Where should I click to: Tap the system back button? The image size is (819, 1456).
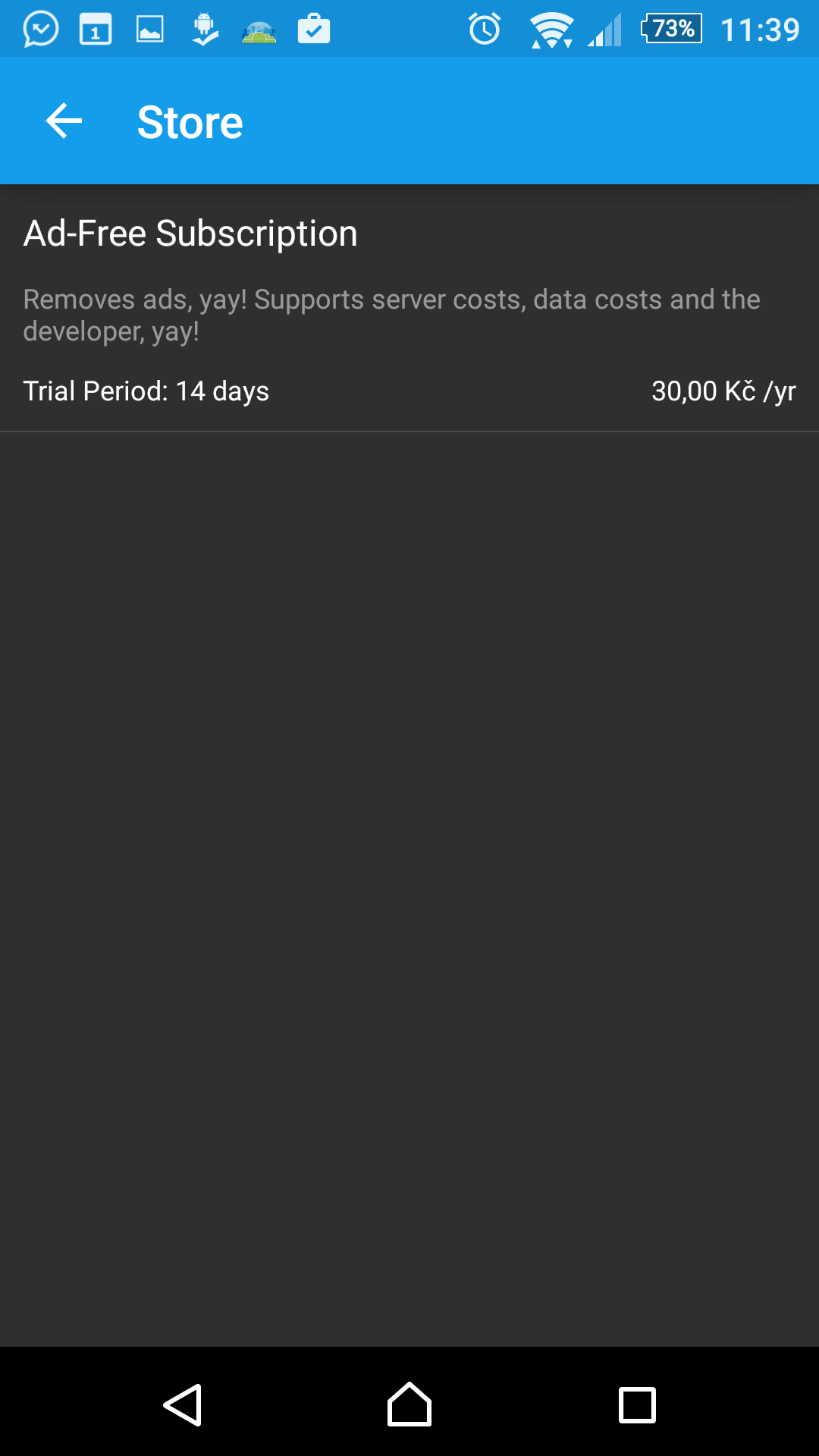point(182,1404)
